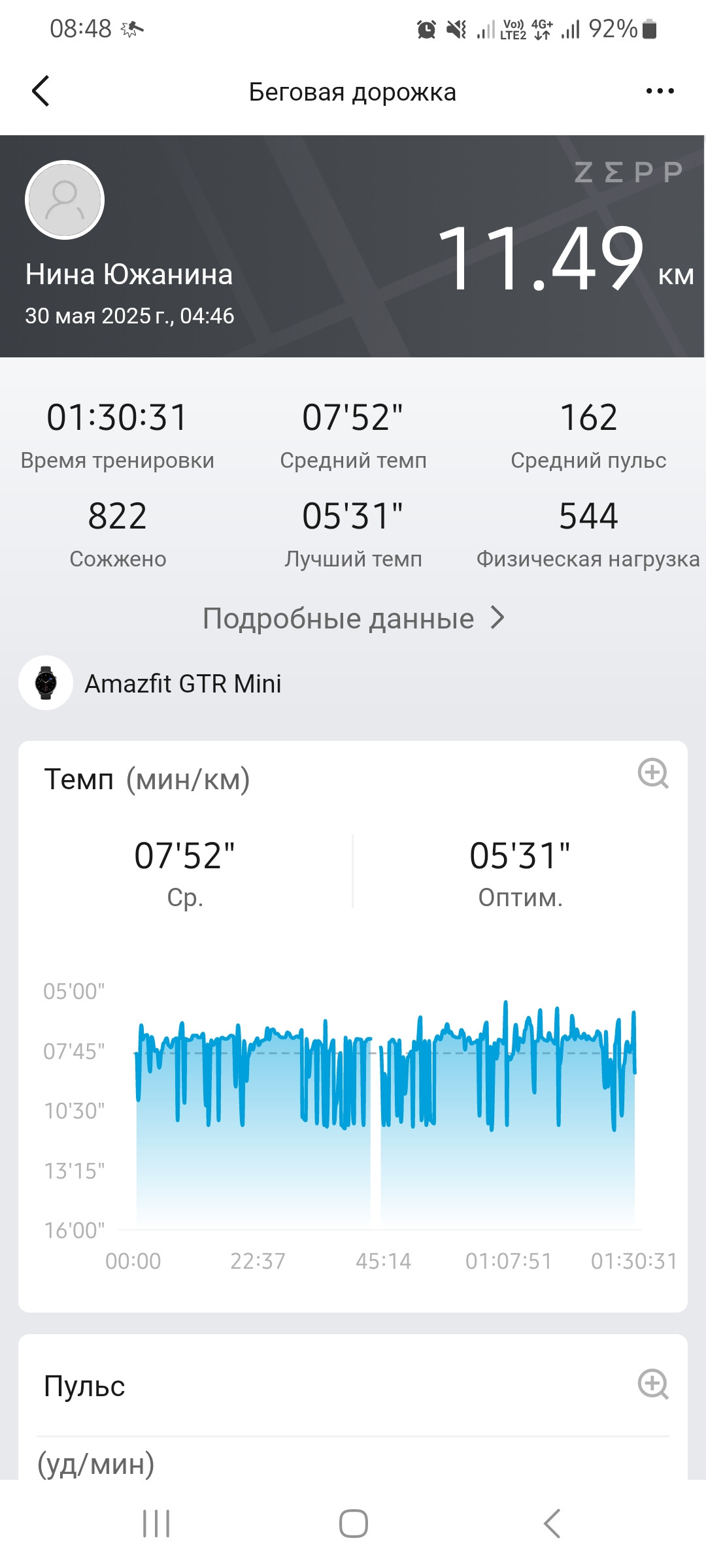Open Нина Южанина profile avatar

point(65,200)
